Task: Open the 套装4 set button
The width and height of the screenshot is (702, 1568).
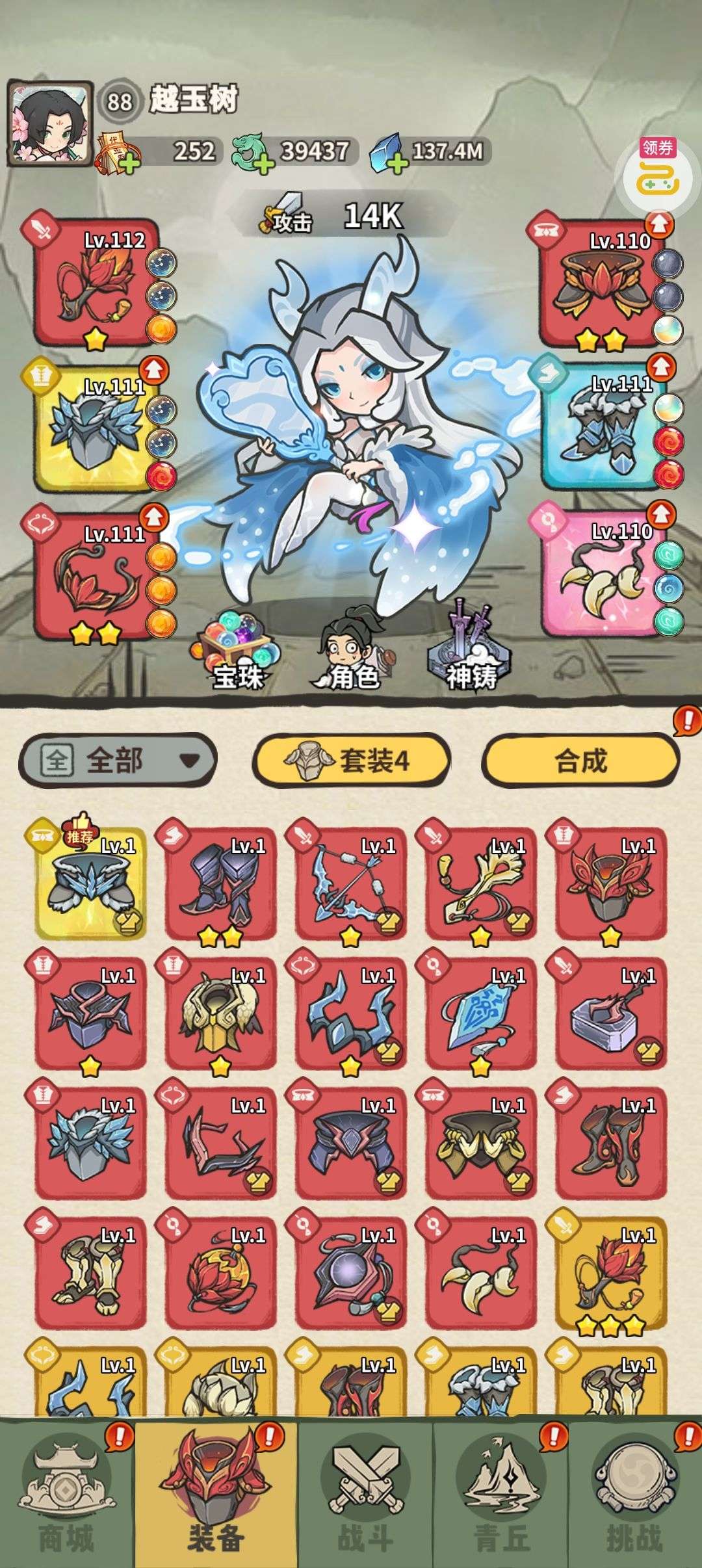Action: click(x=351, y=760)
